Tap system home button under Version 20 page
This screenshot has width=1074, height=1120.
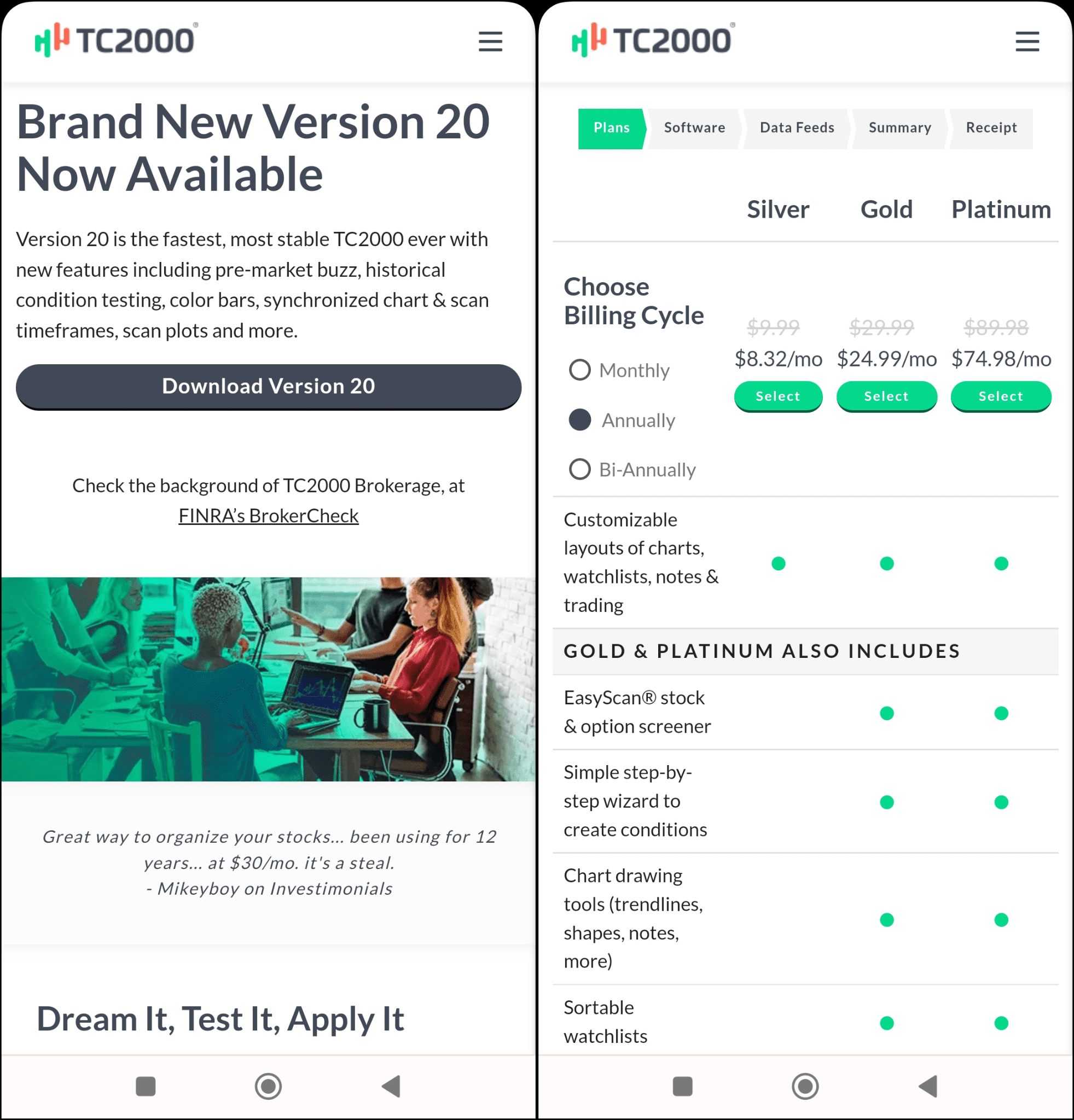(x=268, y=1086)
